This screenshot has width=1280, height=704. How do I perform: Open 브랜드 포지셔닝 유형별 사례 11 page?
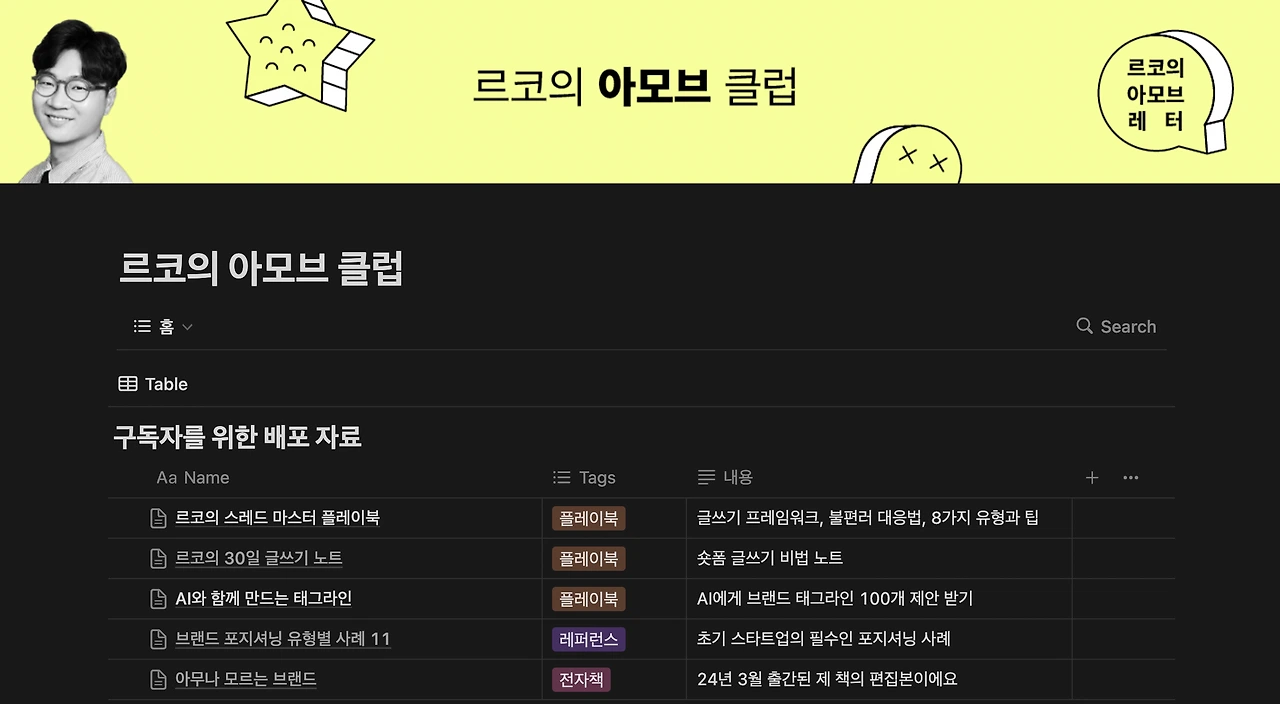283,639
